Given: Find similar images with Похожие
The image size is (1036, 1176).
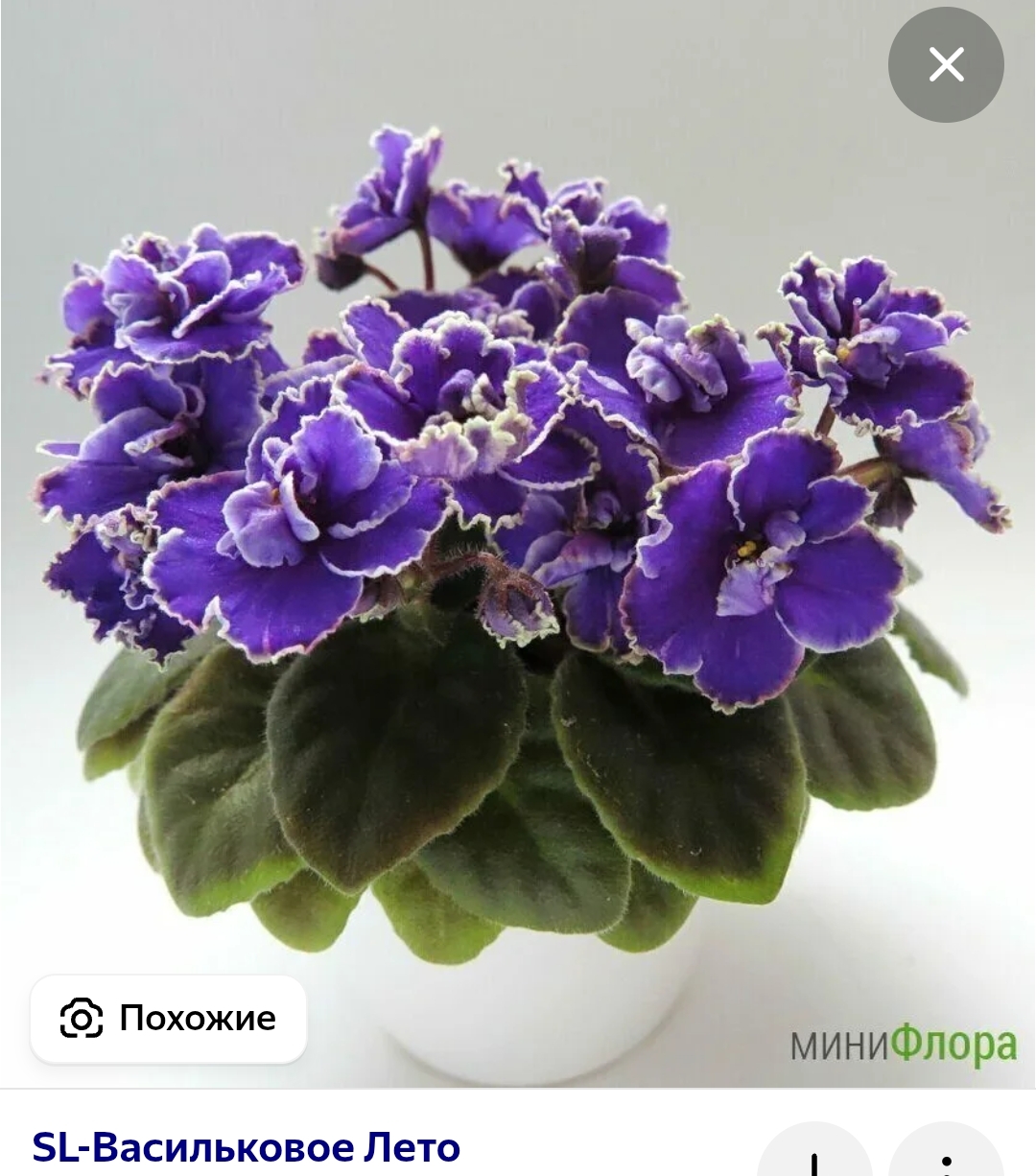Looking at the screenshot, I should [169, 1018].
